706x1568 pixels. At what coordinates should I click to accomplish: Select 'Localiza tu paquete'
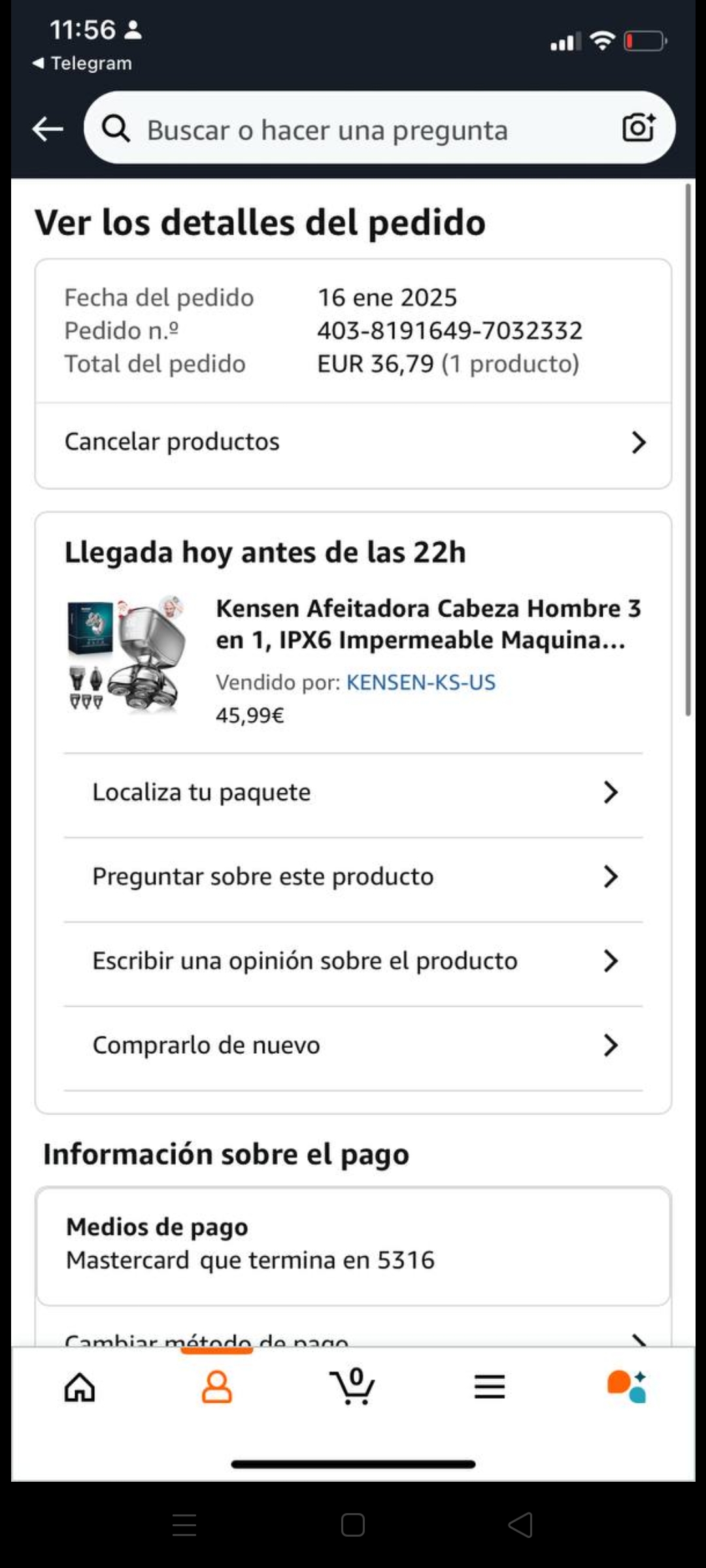[353, 792]
